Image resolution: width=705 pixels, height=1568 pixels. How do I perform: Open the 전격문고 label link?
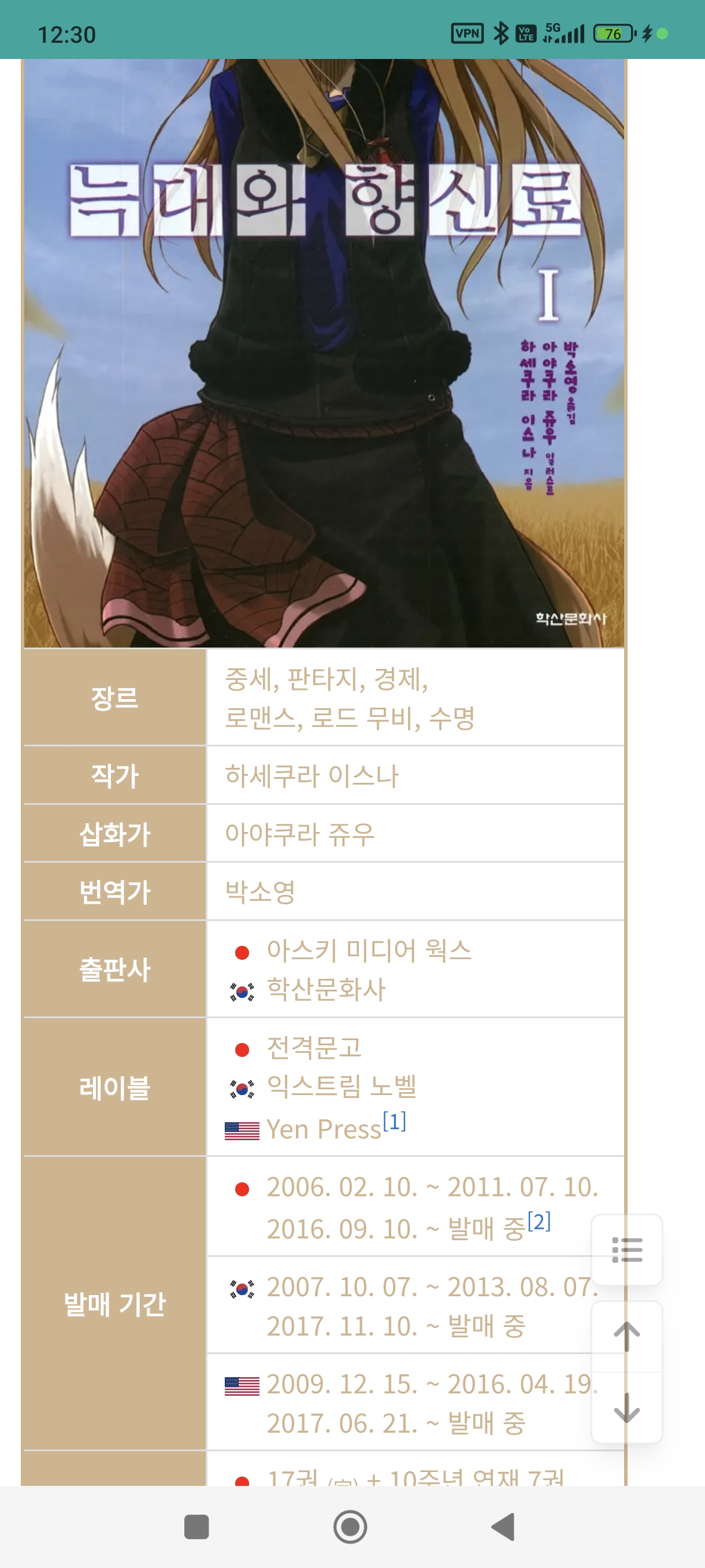(314, 1048)
